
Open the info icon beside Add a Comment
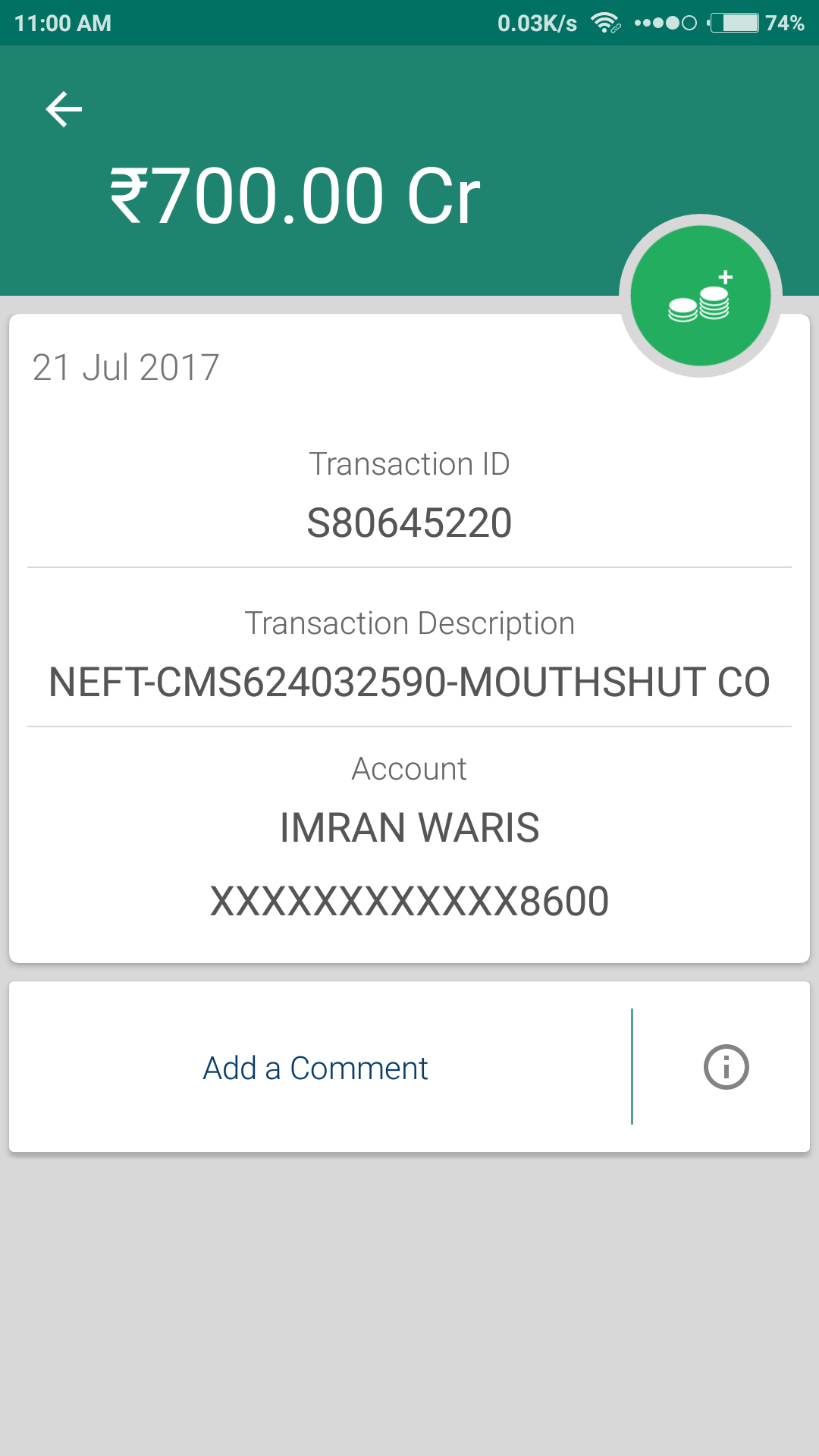pos(726,1068)
